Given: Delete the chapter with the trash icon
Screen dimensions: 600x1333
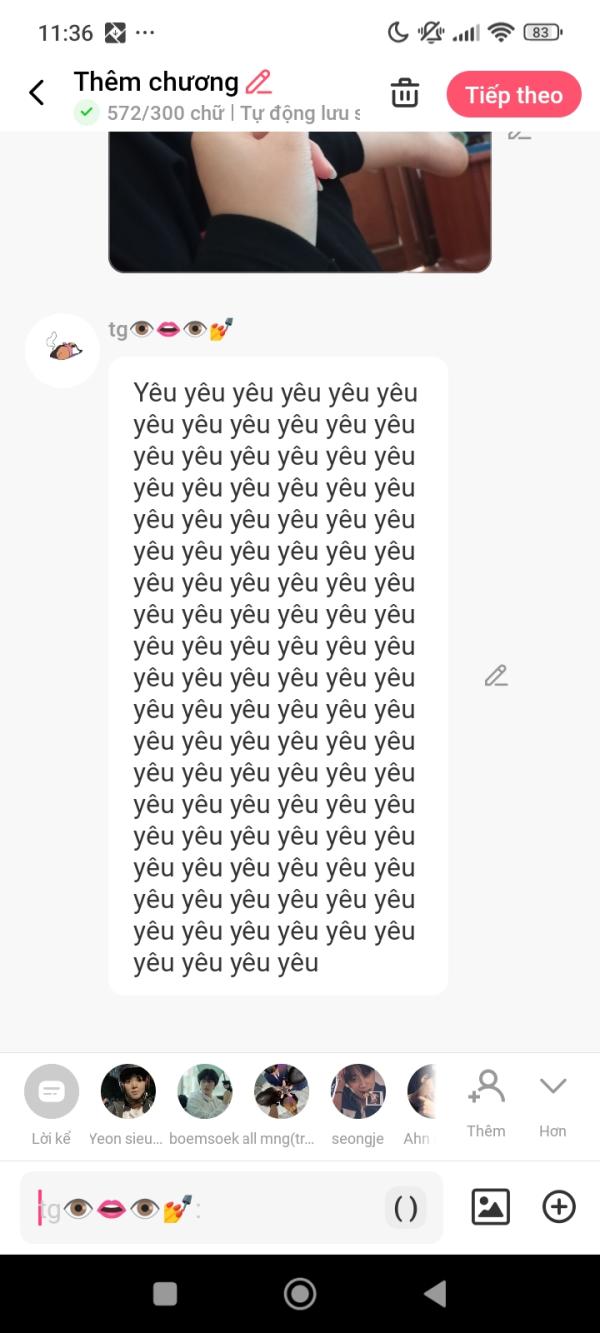Looking at the screenshot, I should point(405,93).
